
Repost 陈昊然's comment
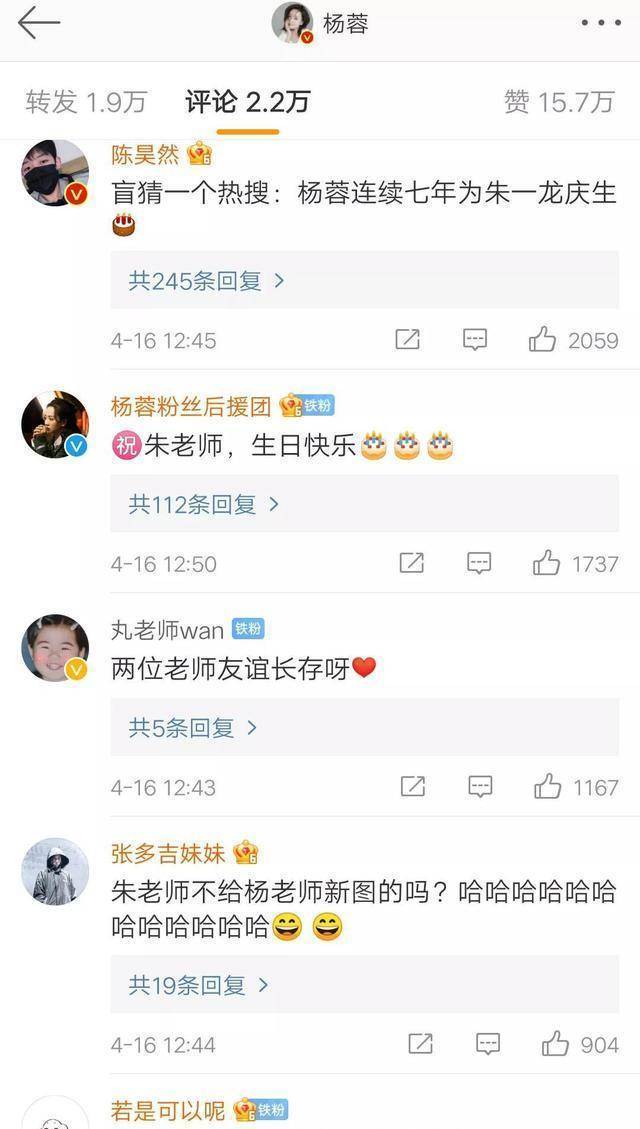tap(407, 340)
